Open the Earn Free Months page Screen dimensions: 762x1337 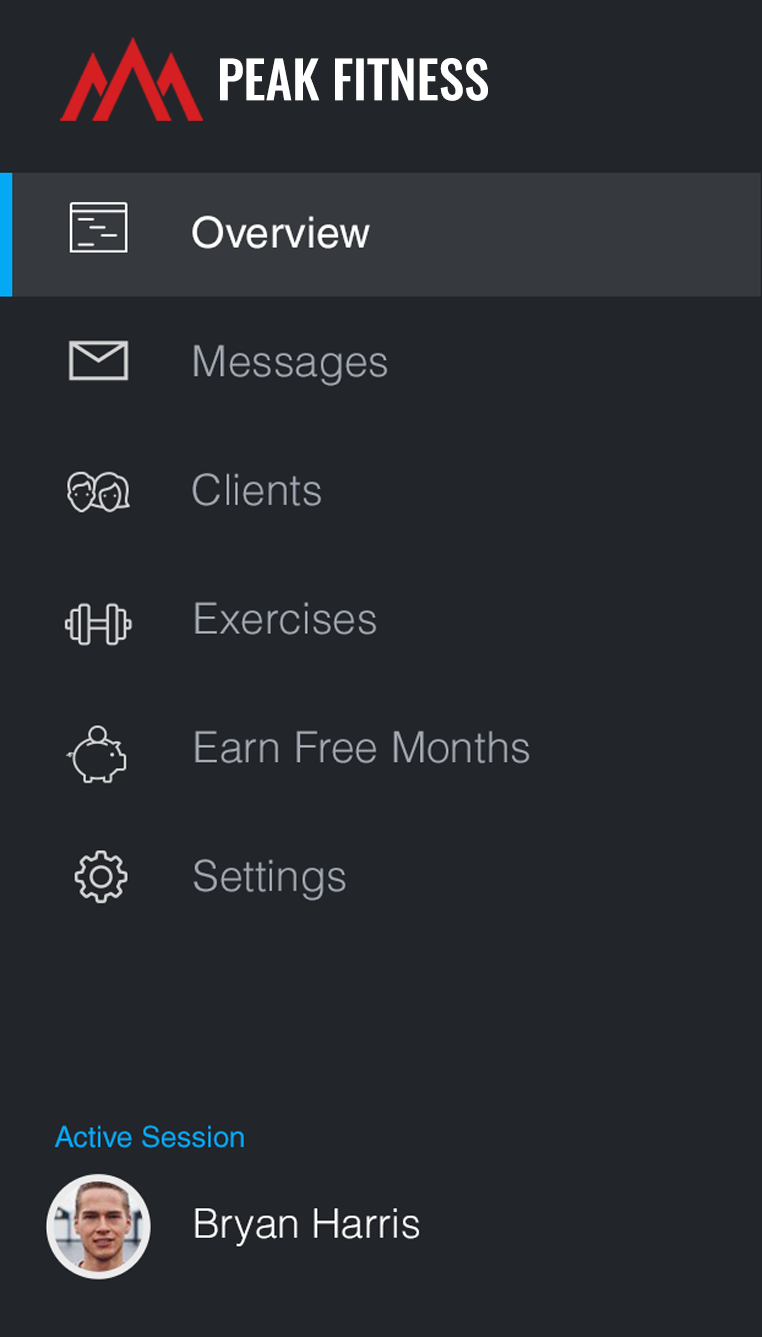[360, 747]
